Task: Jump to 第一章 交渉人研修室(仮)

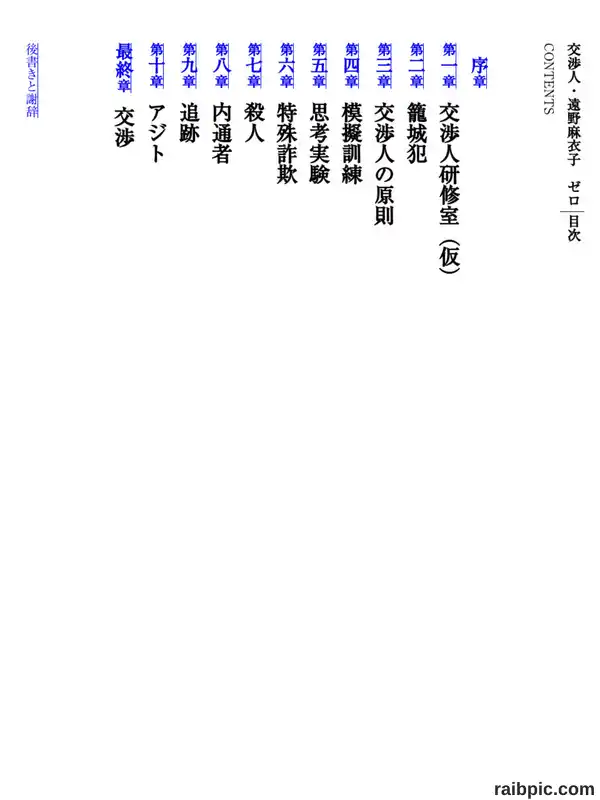Action: point(449,65)
